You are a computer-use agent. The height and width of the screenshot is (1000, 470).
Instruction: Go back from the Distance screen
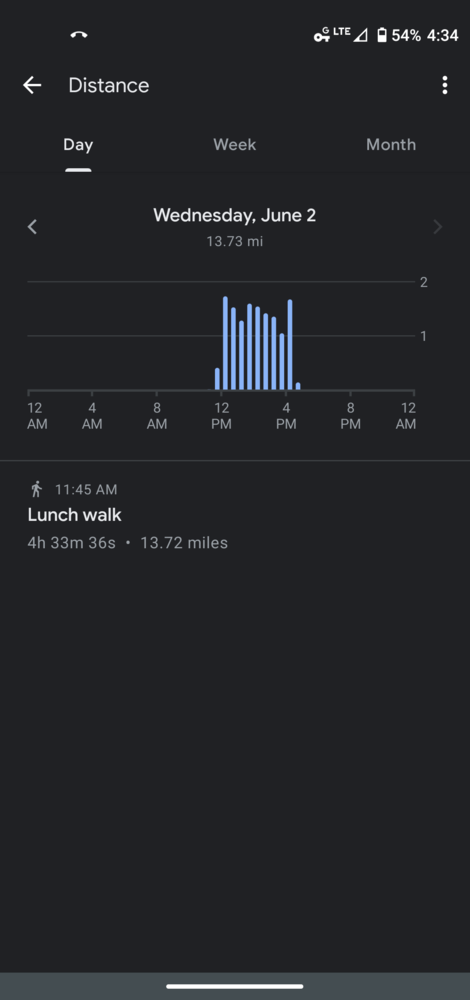point(32,85)
